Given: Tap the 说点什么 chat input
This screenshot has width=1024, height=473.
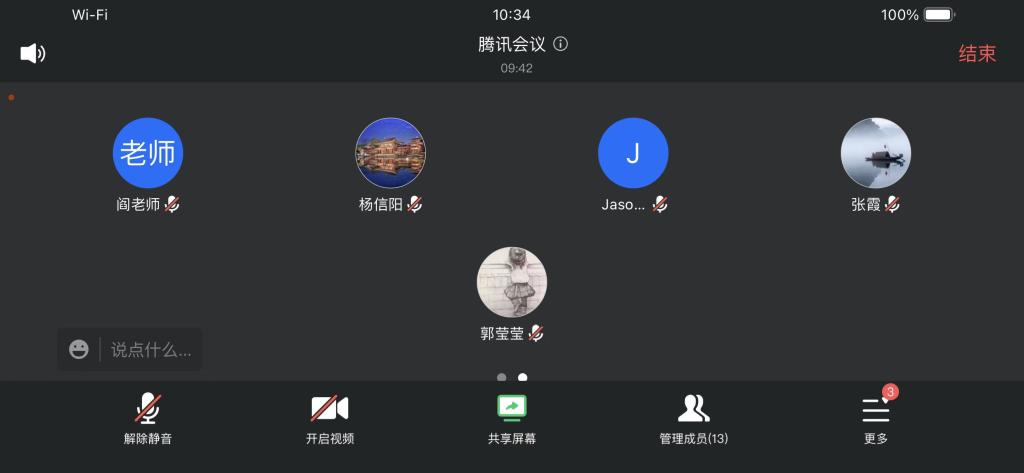Looking at the screenshot, I should [x=151, y=350].
